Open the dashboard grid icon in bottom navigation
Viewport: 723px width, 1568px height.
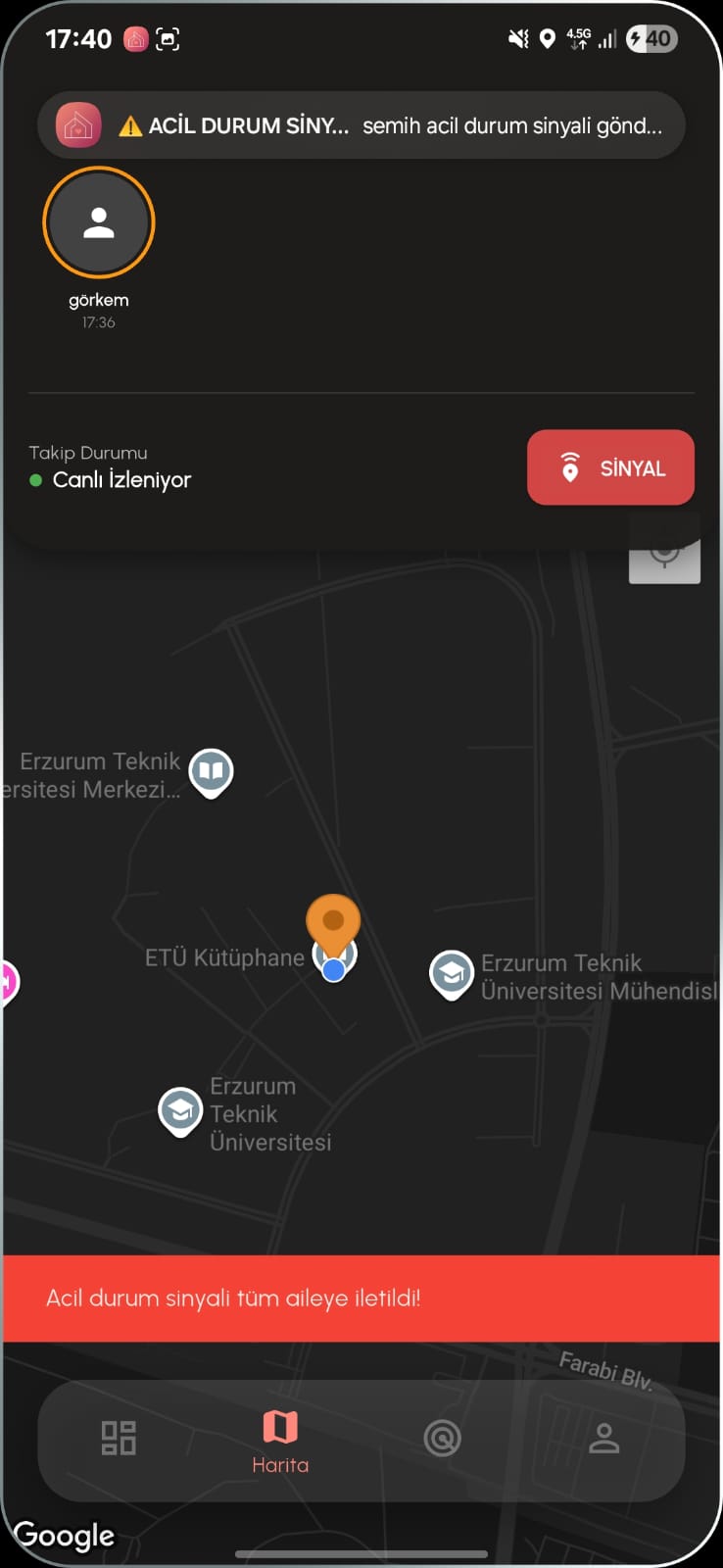(x=119, y=1437)
